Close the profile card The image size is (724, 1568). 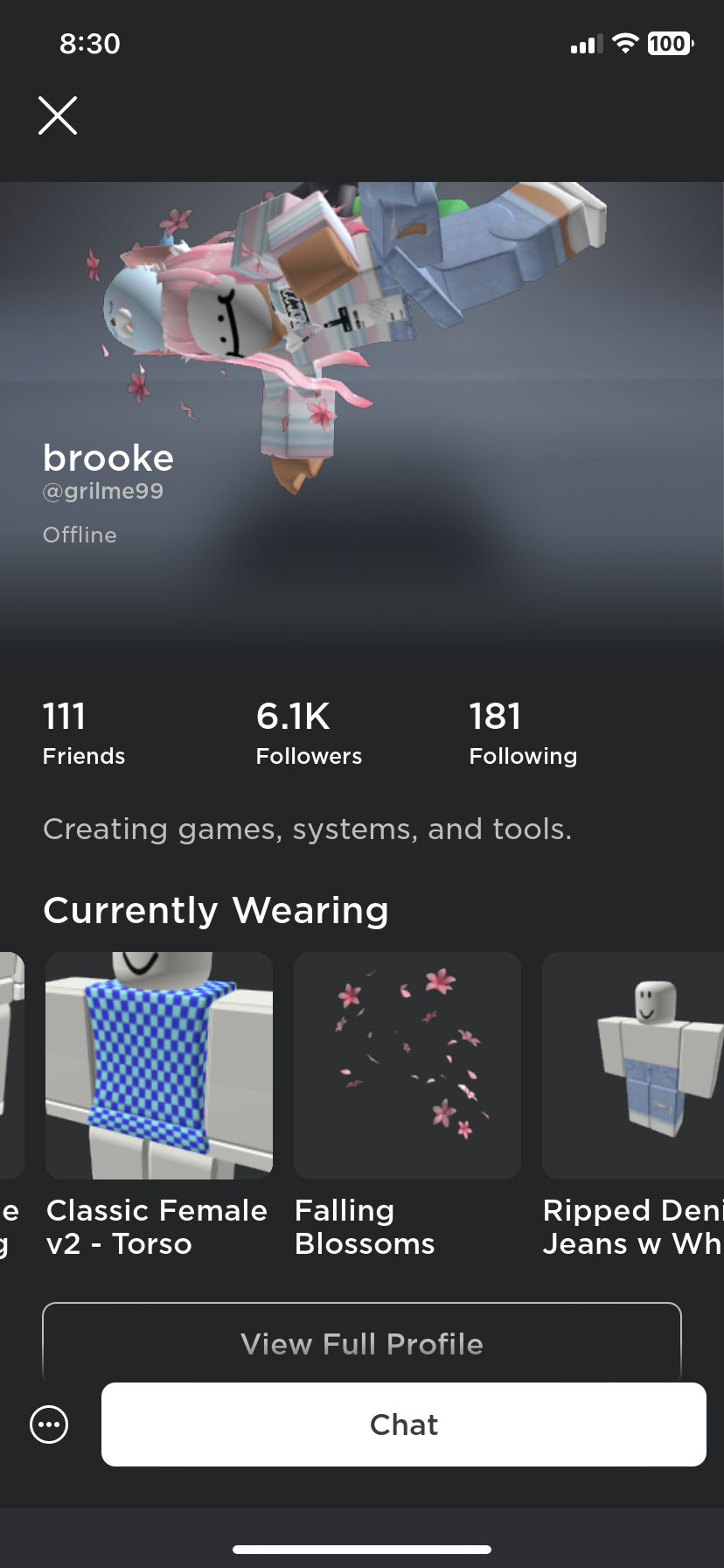[x=58, y=115]
